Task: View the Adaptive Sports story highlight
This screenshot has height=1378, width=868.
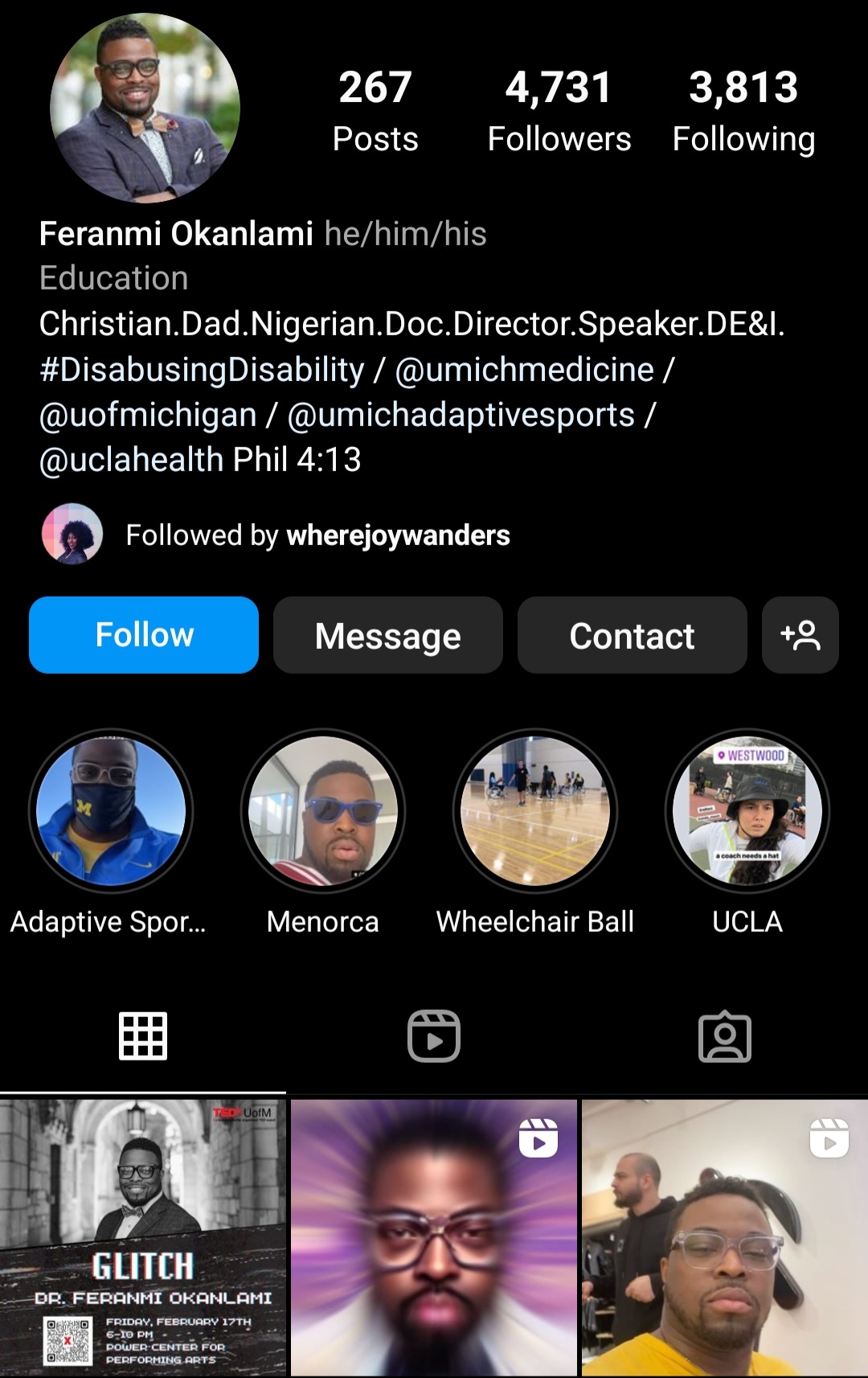Action: (x=111, y=811)
